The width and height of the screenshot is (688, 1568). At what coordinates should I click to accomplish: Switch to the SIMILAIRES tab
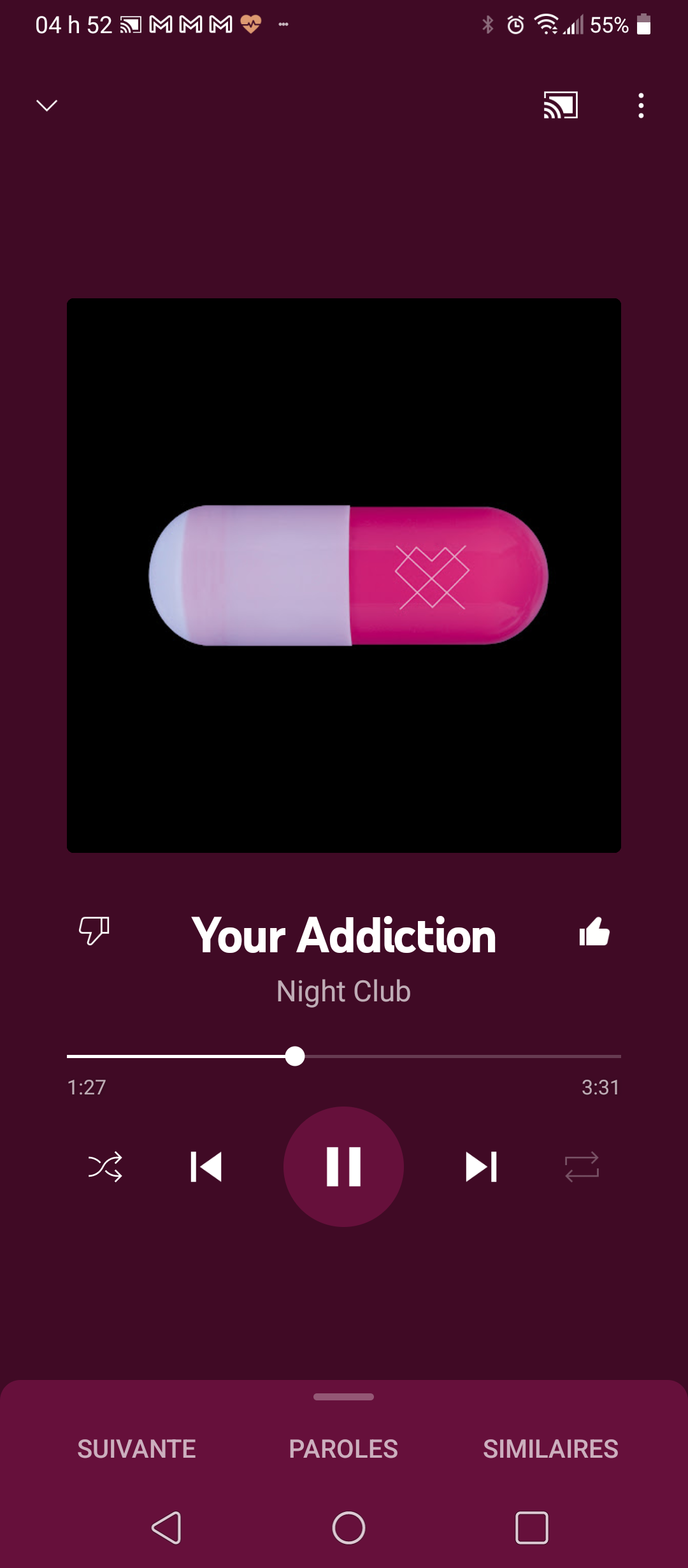click(550, 1449)
